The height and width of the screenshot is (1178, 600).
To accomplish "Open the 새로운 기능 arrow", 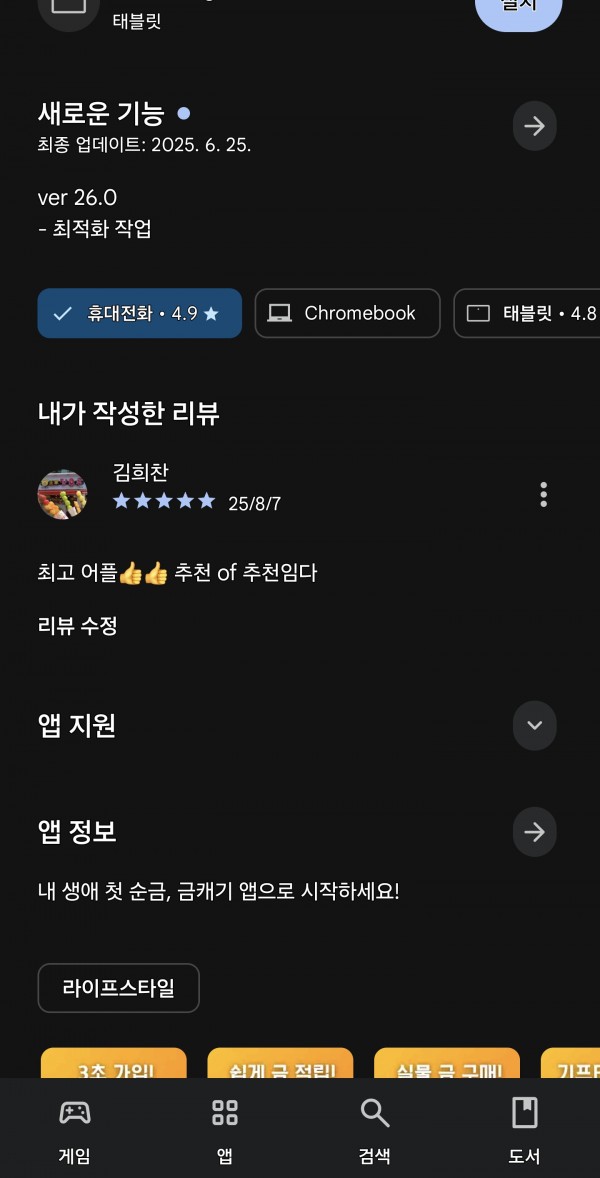I will tap(535, 126).
